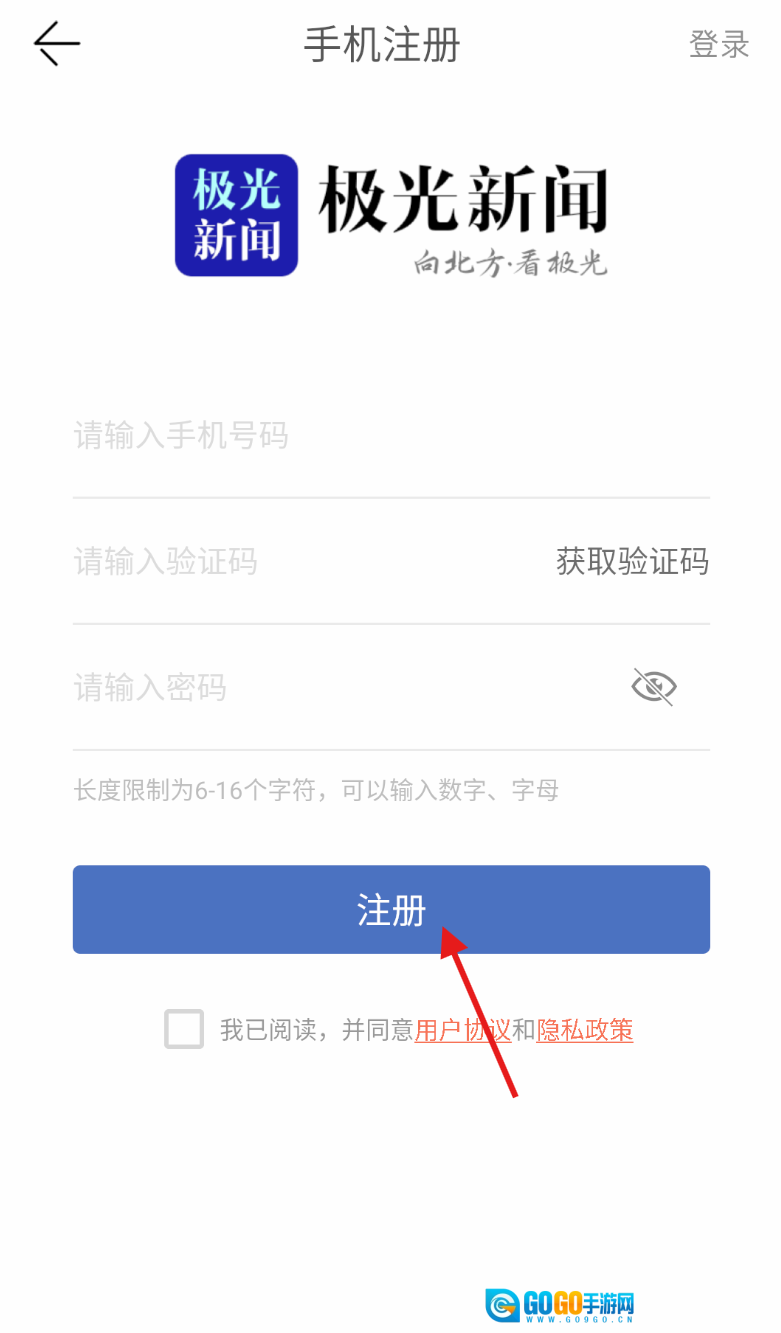The image size is (781, 1333).
Task: Focus the phone number input field
Action: pos(390,436)
